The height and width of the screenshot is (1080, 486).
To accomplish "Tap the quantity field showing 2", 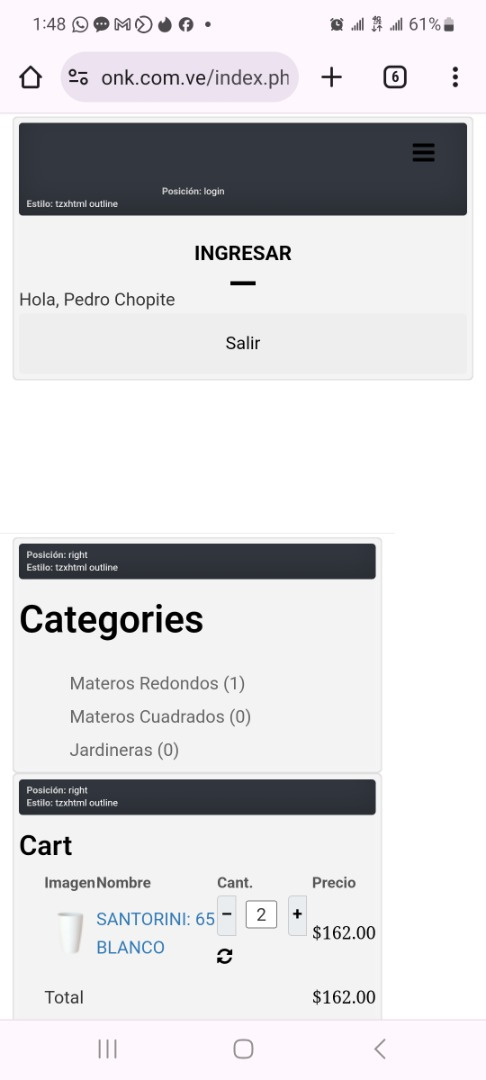I will click(x=261, y=915).
